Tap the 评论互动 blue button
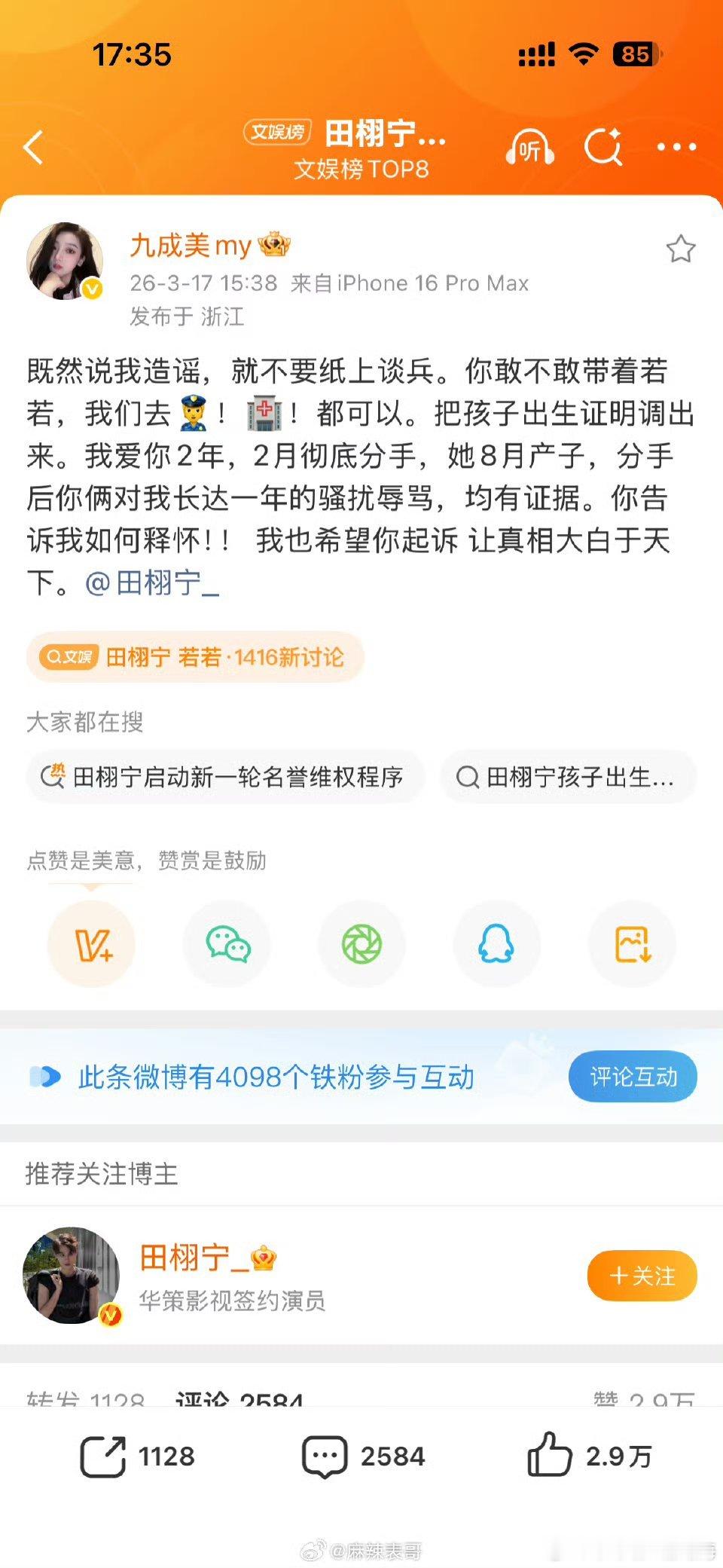Viewport: 723px width, 1568px height. (632, 1077)
